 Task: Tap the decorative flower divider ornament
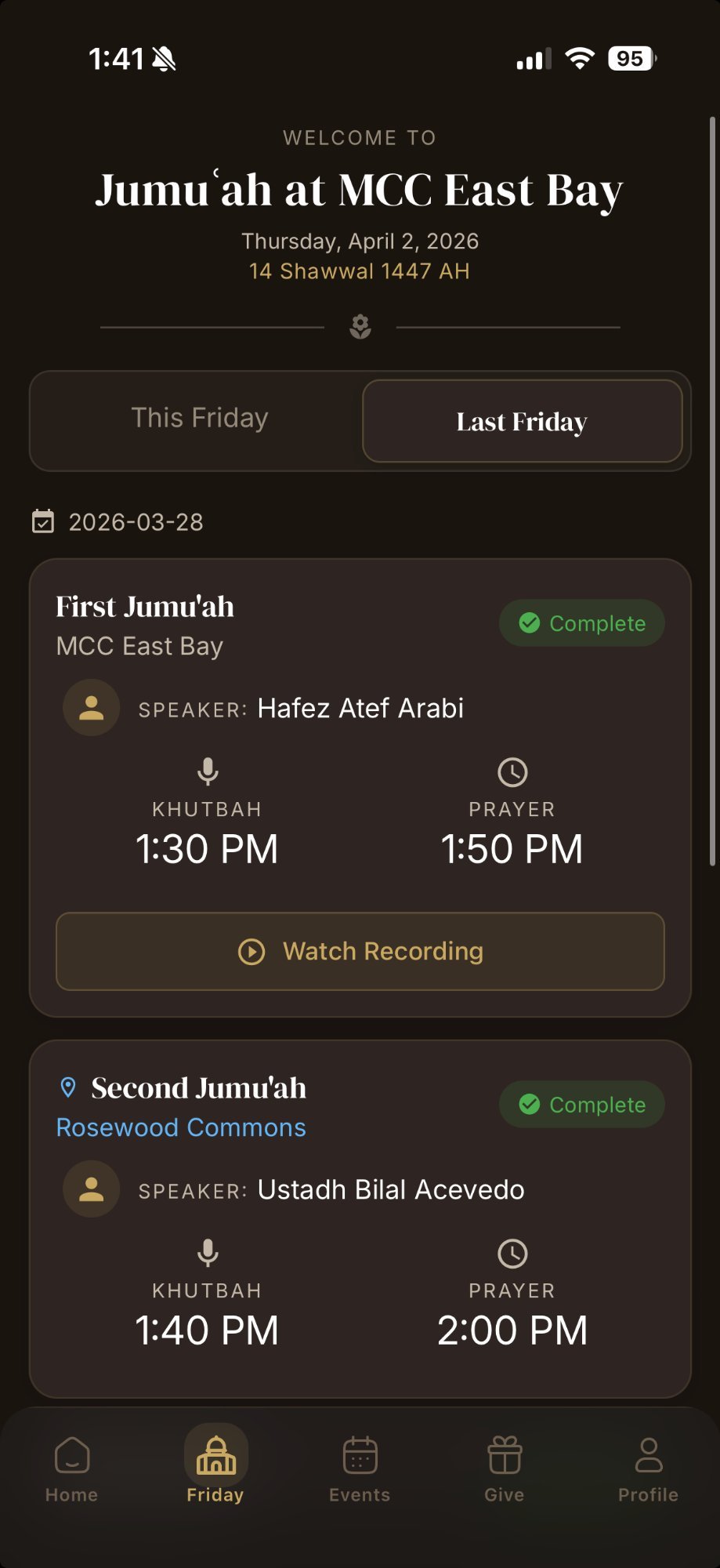(360, 326)
